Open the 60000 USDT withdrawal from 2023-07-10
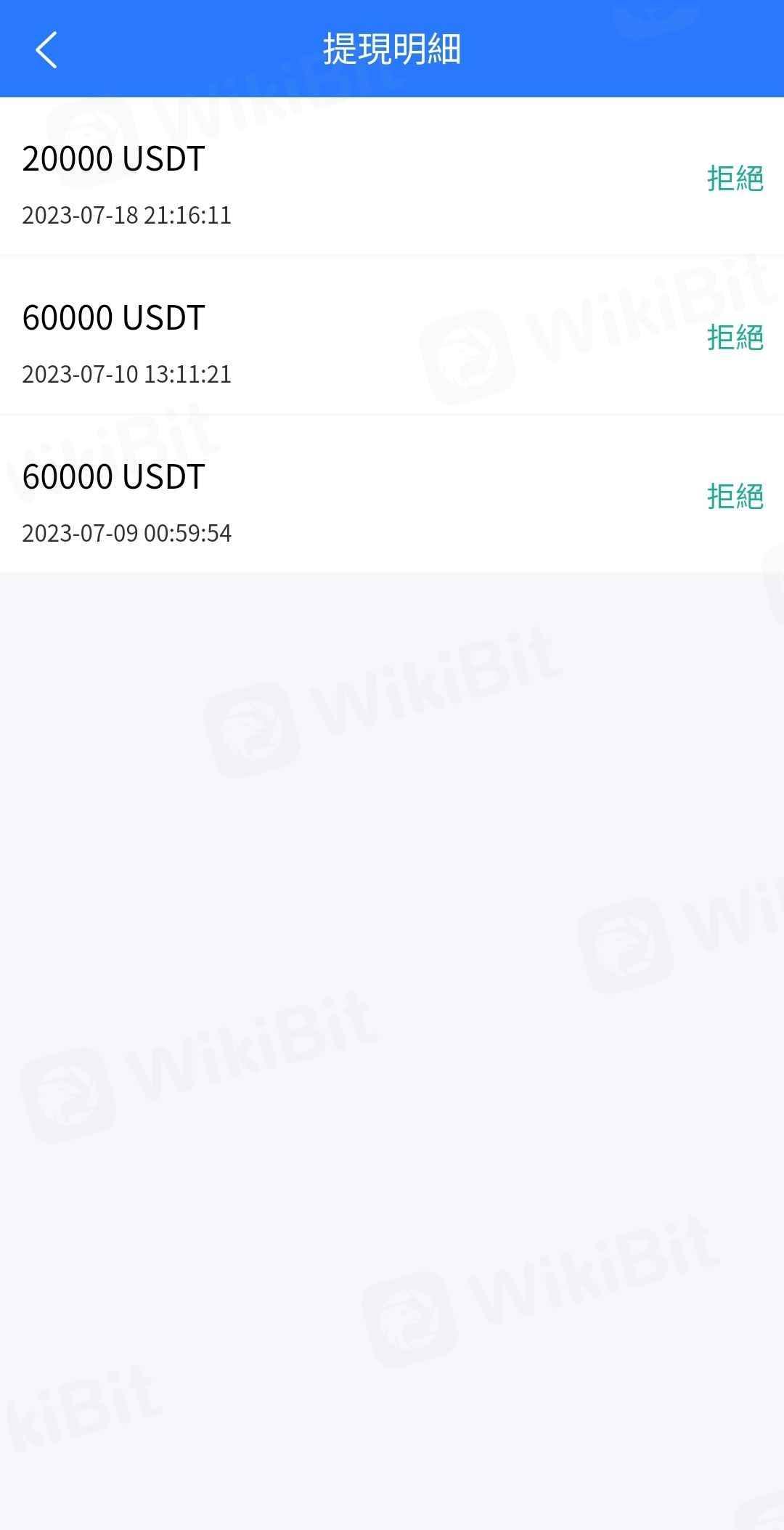Viewport: 784px width, 1530px height. (392, 337)
